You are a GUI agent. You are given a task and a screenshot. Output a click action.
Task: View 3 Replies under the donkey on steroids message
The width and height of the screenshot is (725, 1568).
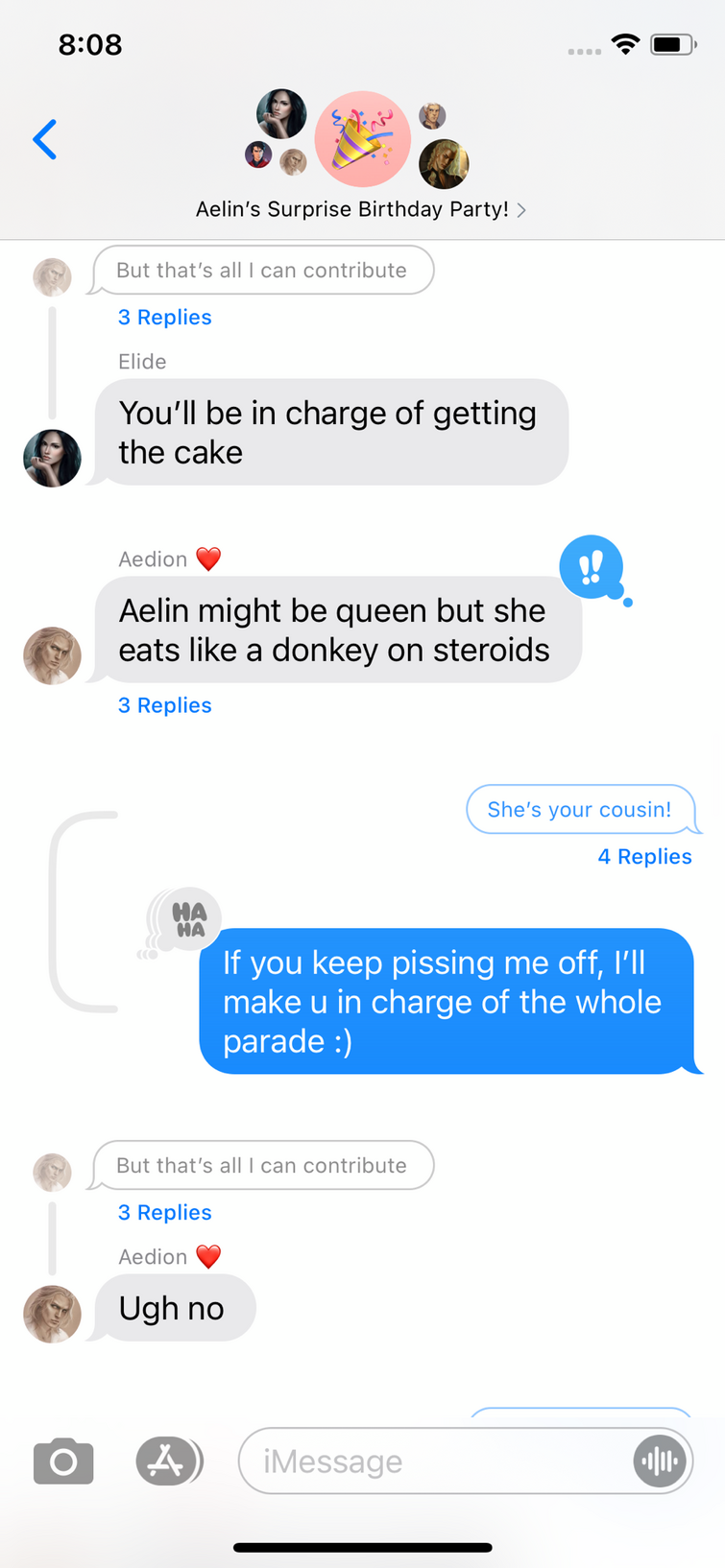click(x=164, y=705)
